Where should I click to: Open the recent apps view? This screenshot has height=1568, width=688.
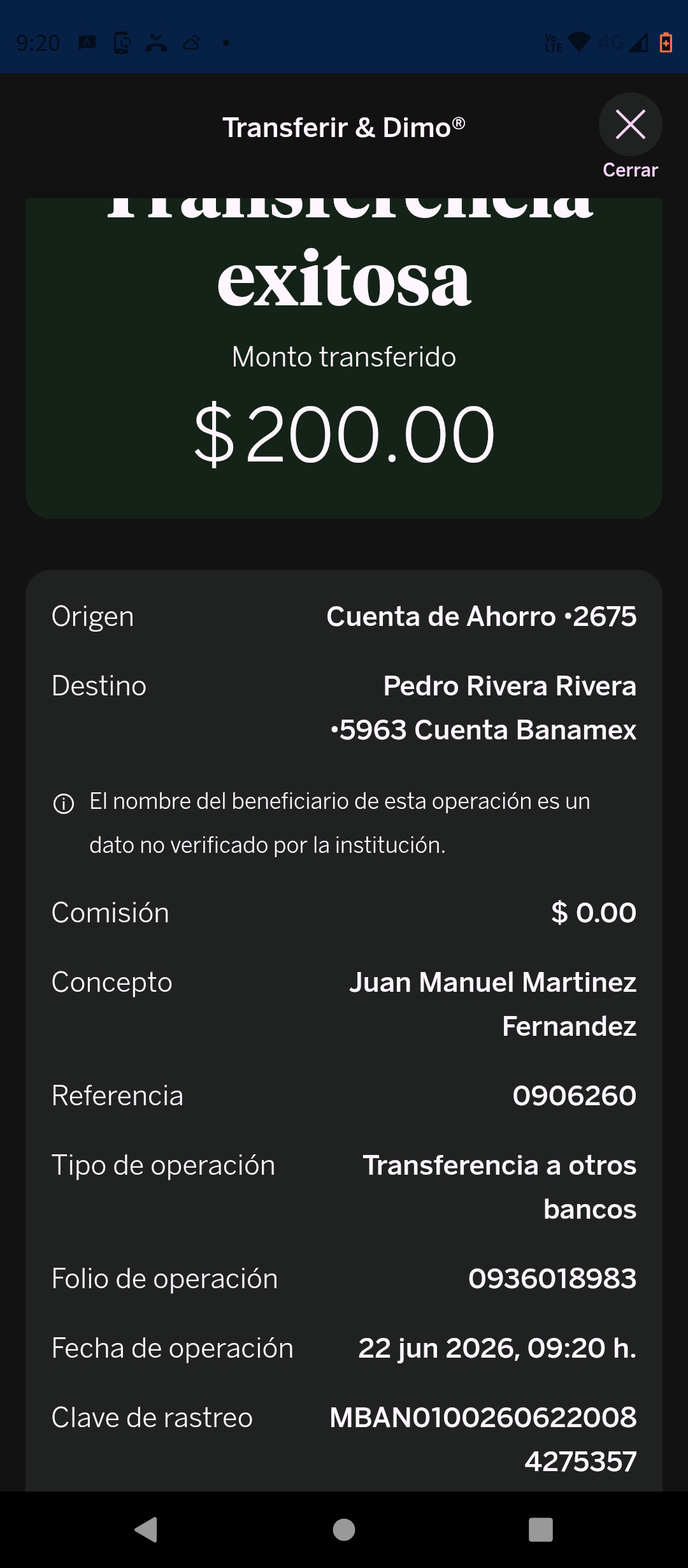click(541, 1529)
